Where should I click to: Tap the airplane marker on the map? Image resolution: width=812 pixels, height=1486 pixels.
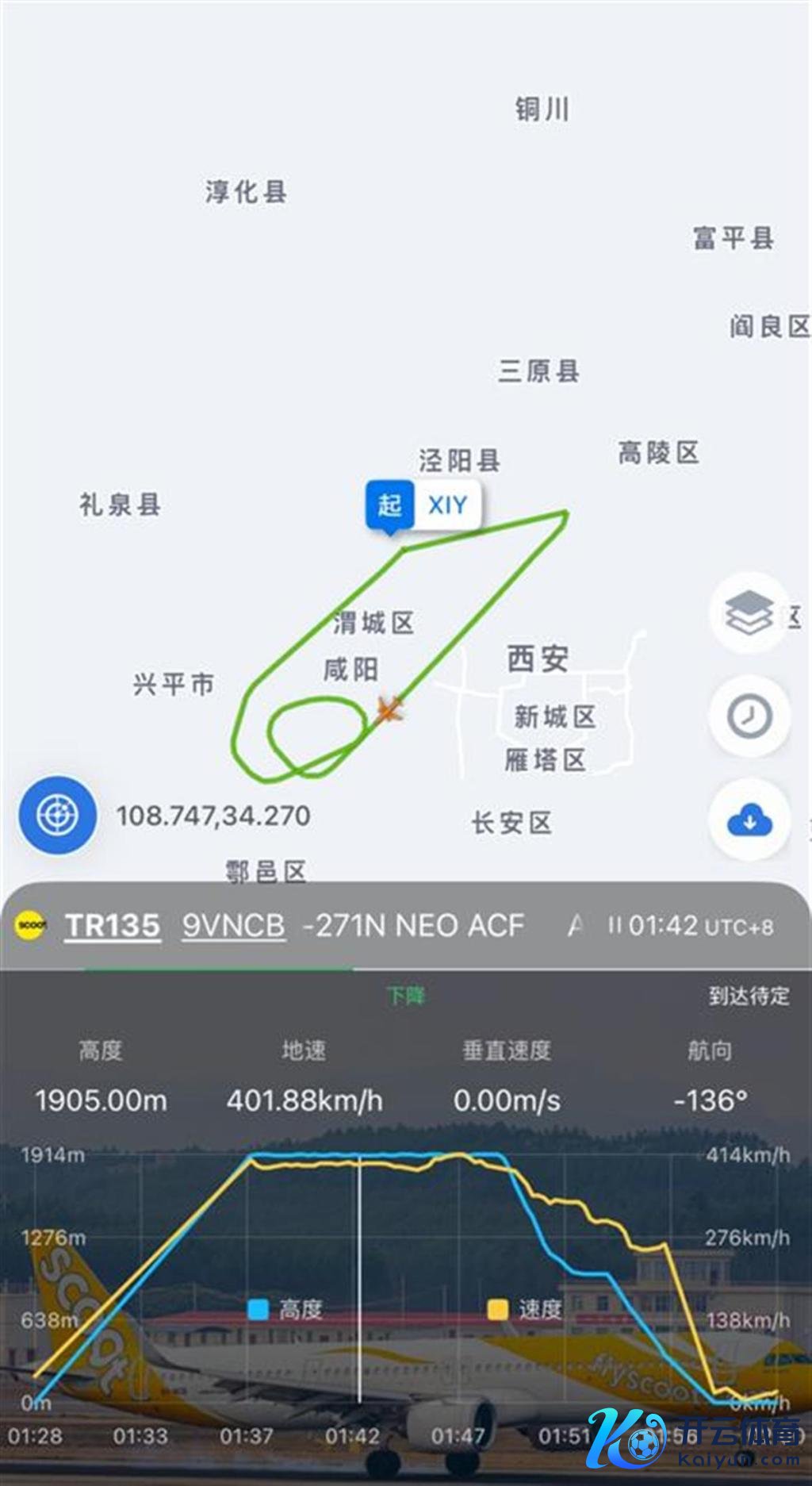point(389,708)
